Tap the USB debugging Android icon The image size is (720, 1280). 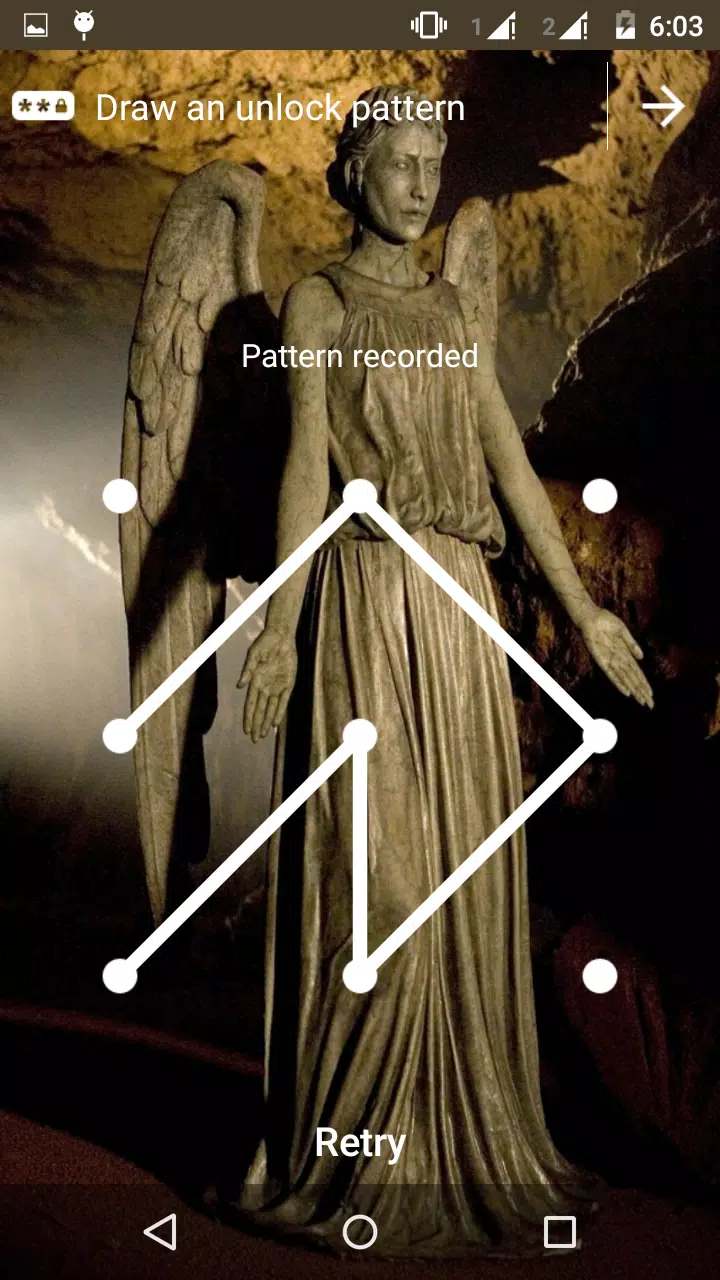pyautogui.click(x=86, y=26)
